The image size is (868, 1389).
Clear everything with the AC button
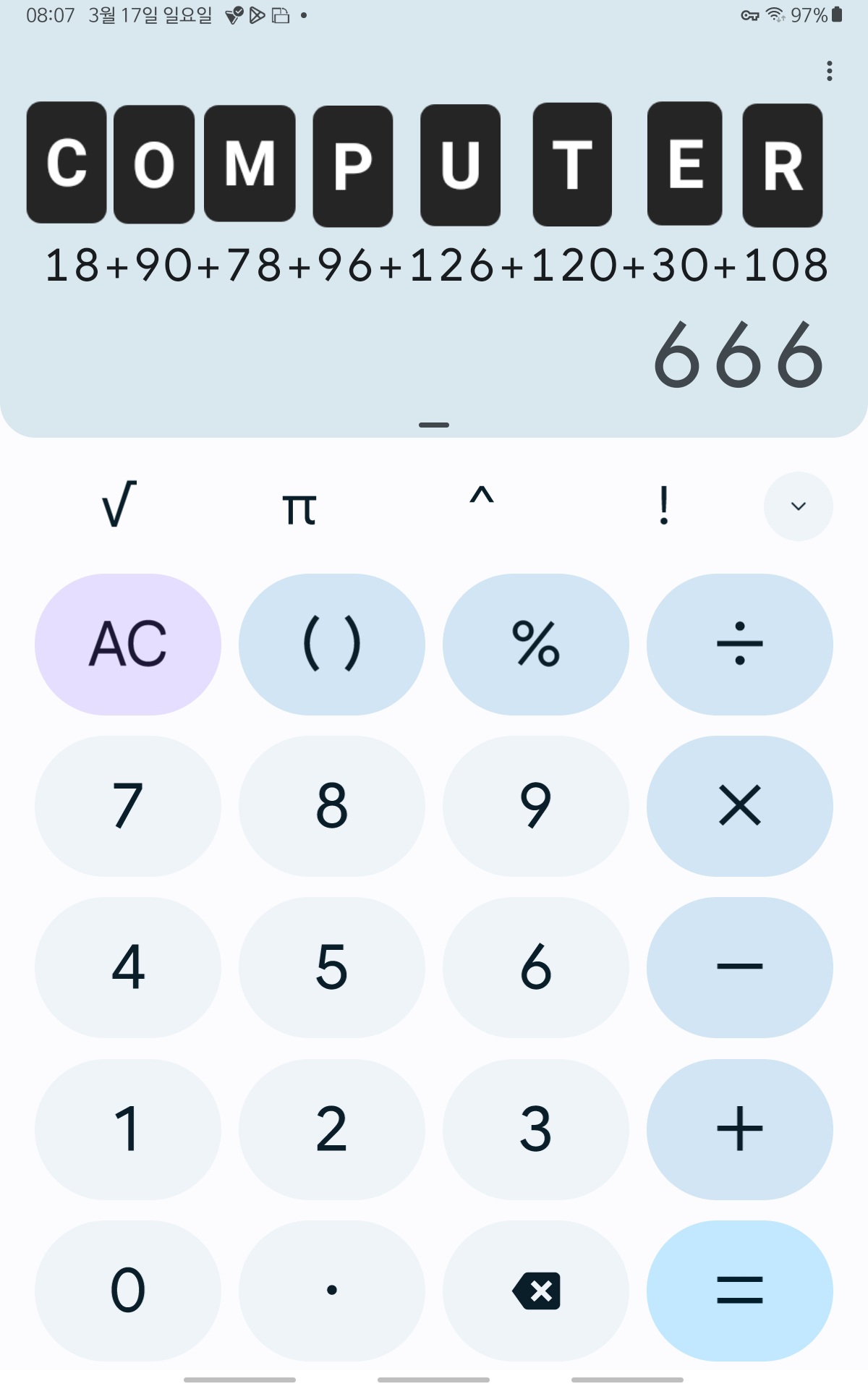[128, 644]
